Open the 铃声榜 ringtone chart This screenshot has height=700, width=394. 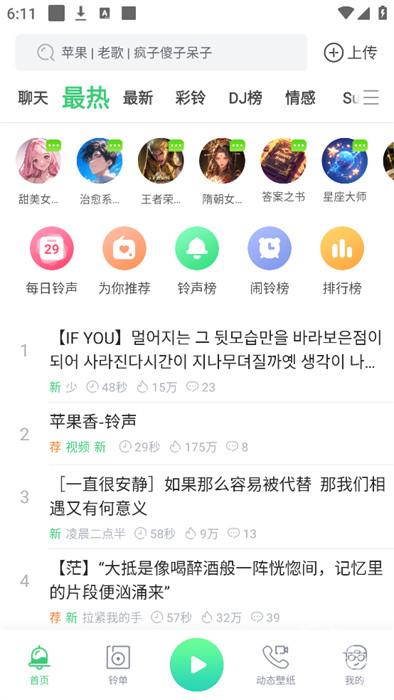coord(197,261)
